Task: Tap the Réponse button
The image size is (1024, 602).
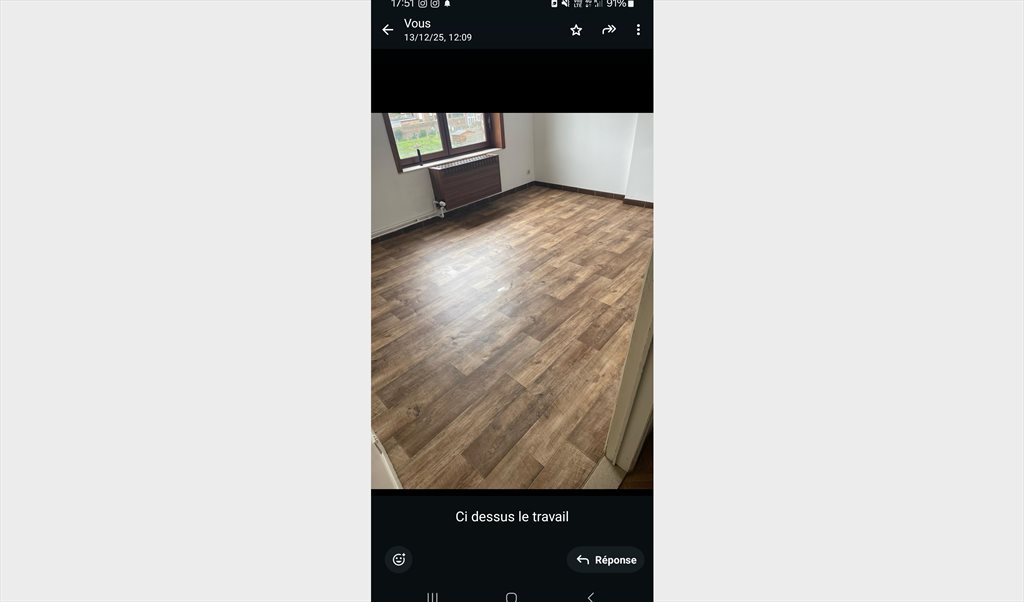Action: click(x=606, y=560)
